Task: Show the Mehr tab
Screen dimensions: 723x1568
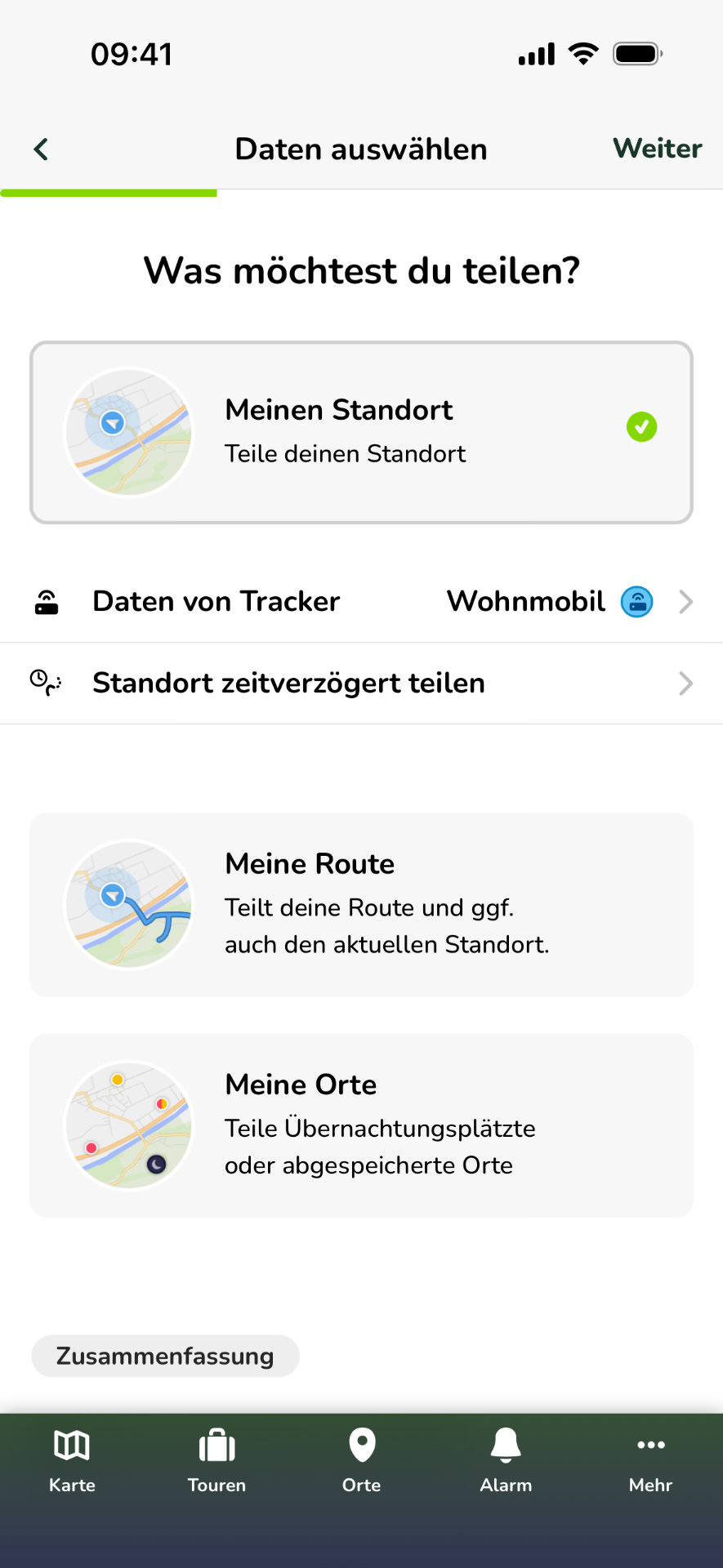Action: click(650, 1460)
